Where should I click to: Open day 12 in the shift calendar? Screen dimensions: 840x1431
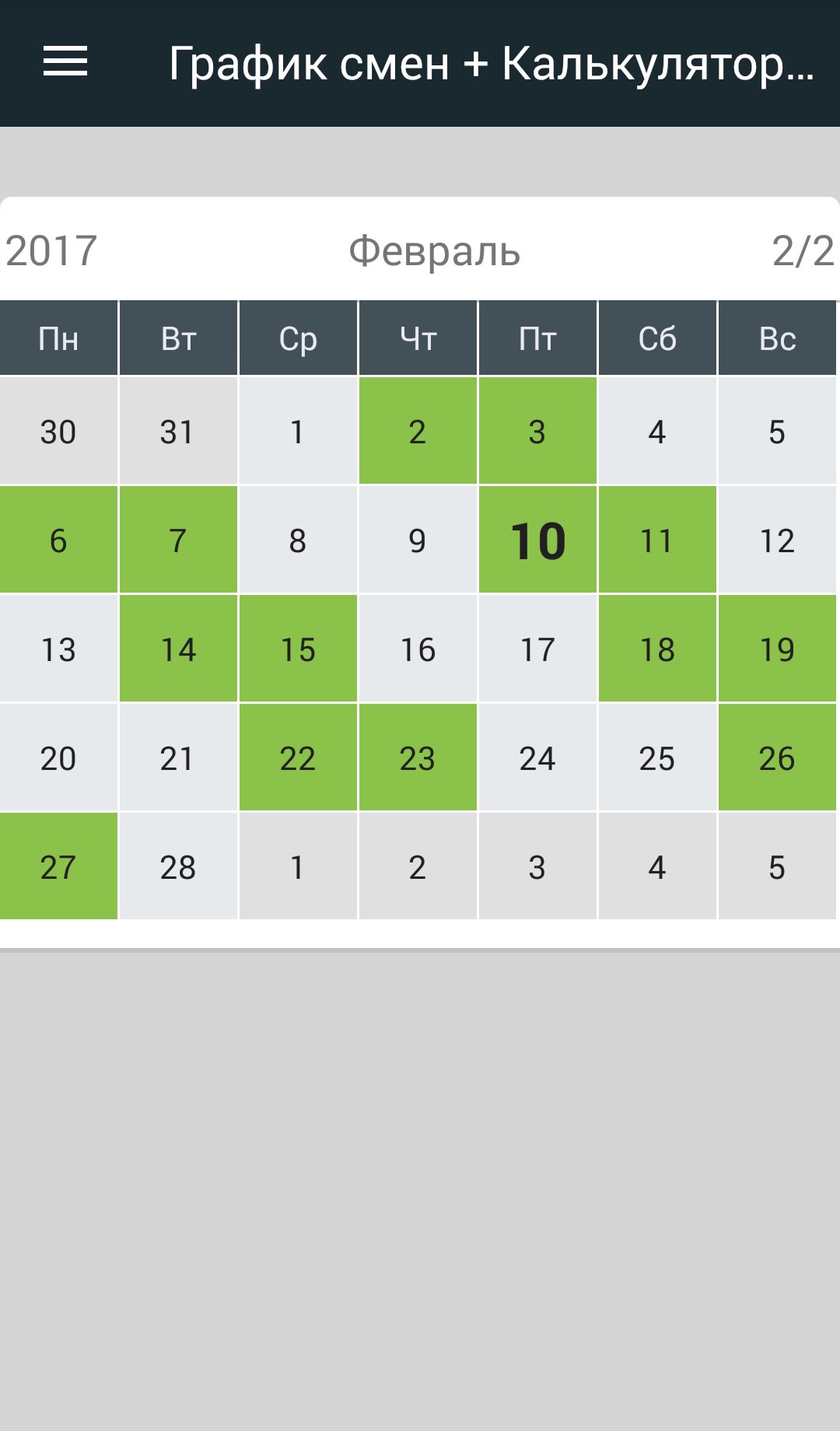click(777, 541)
